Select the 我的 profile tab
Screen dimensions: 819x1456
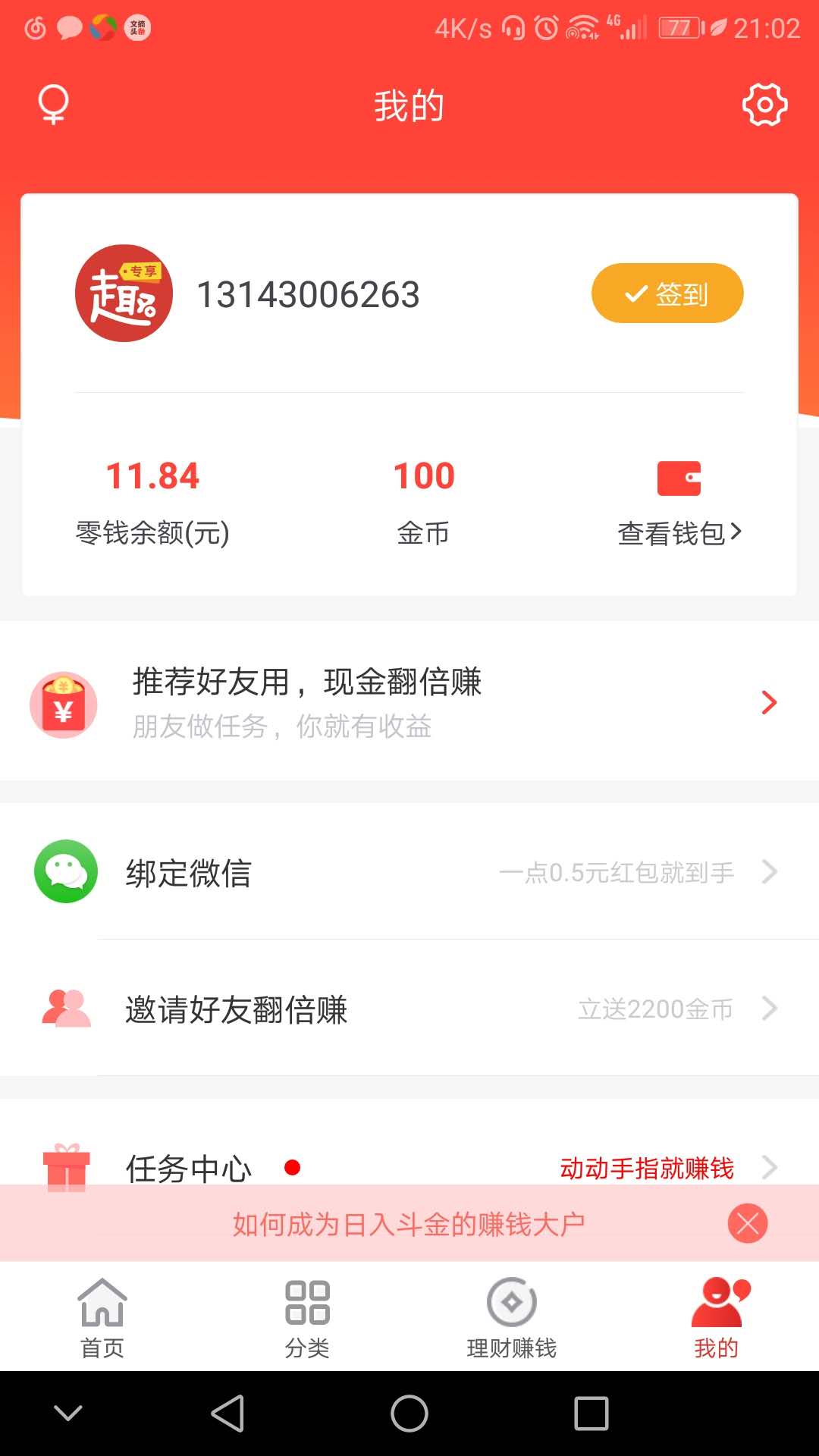(717, 1316)
